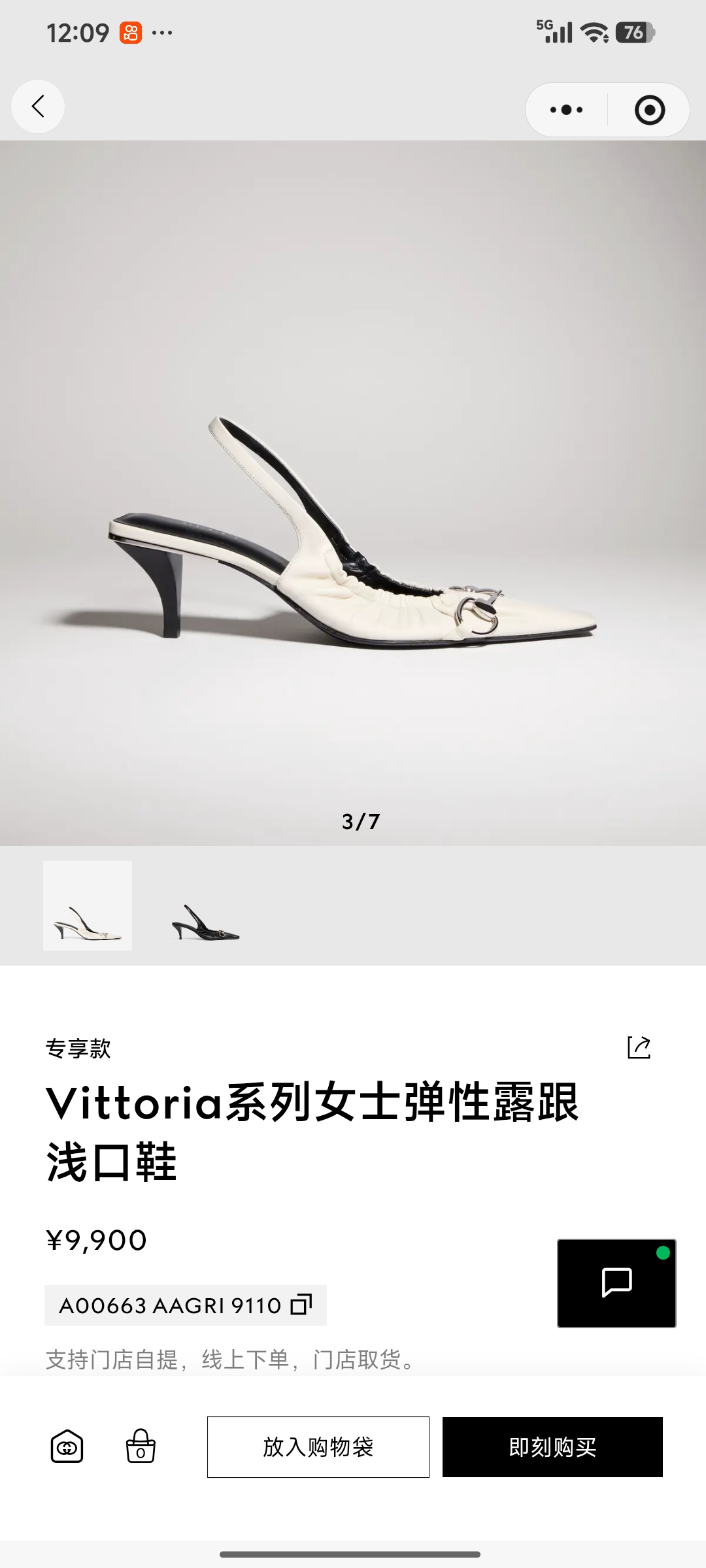This screenshot has width=706, height=1568.
Task: Open the mini program three-dot menu
Action: click(x=566, y=110)
